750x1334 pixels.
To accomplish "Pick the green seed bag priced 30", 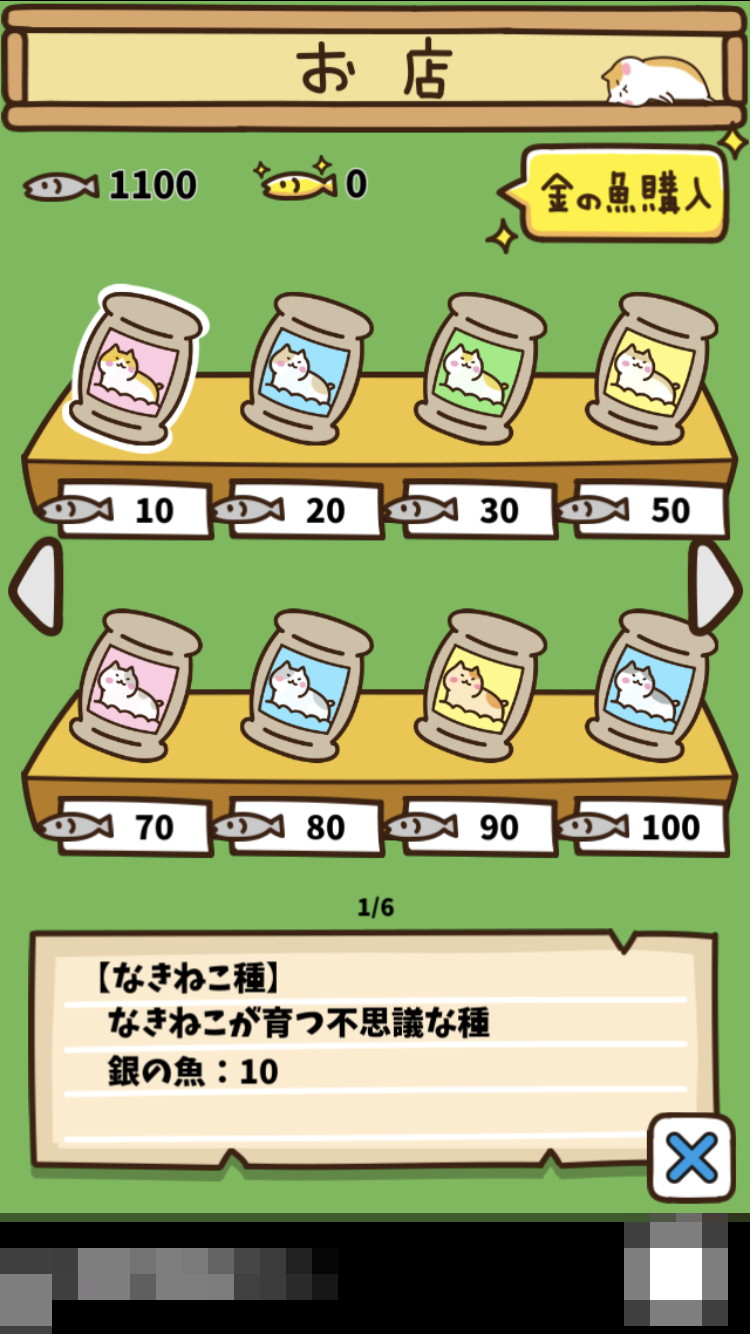I will coord(479,369).
